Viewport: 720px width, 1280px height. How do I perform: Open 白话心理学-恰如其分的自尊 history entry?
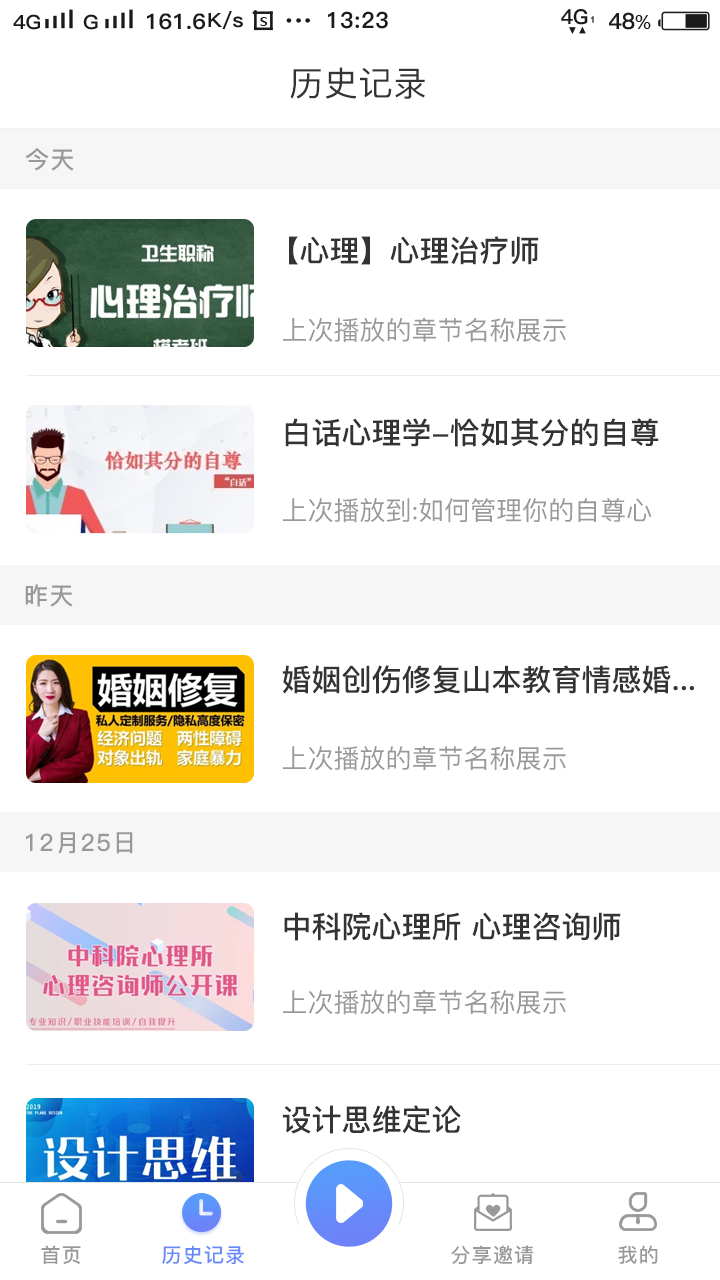(360, 470)
